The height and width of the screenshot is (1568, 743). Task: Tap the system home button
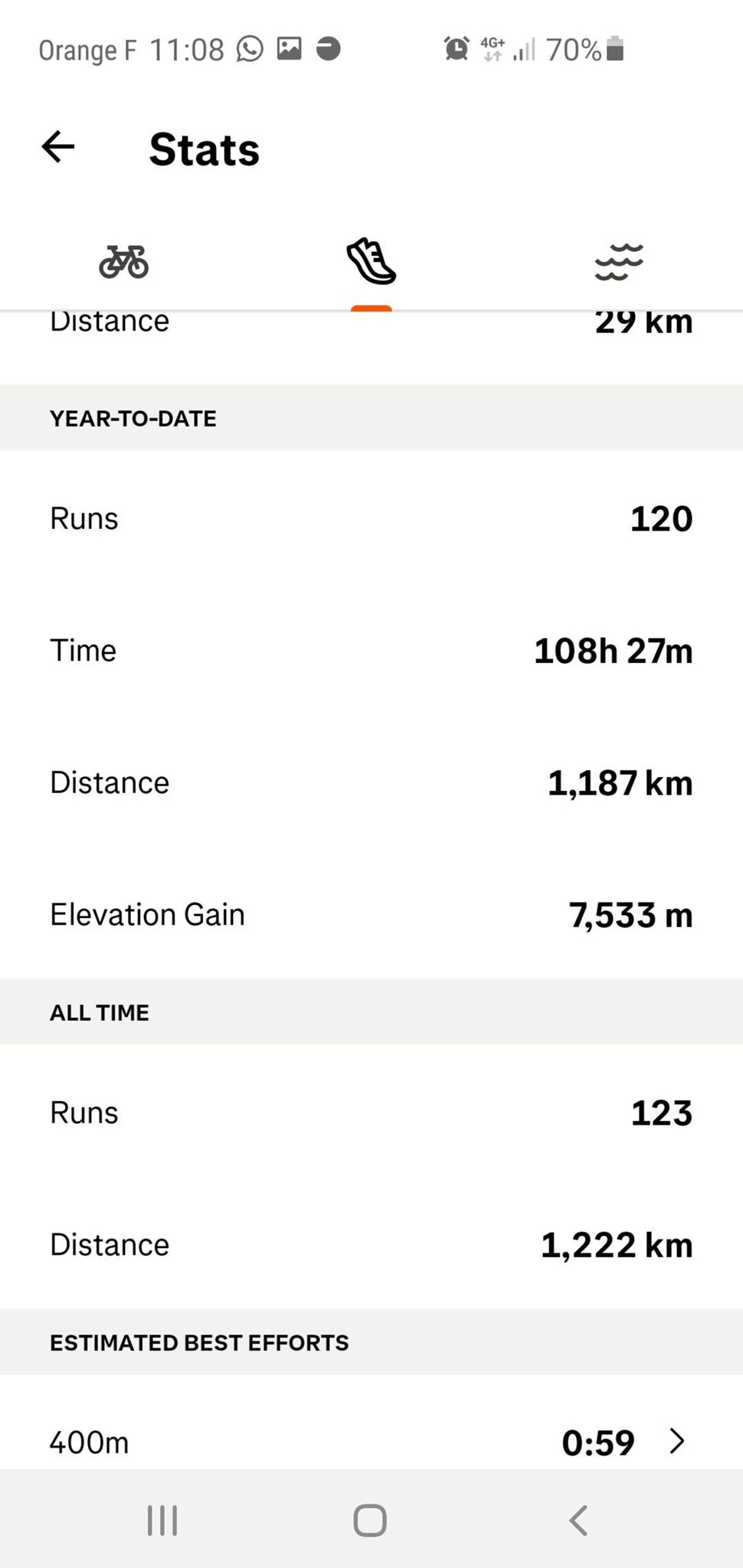coord(370,1521)
